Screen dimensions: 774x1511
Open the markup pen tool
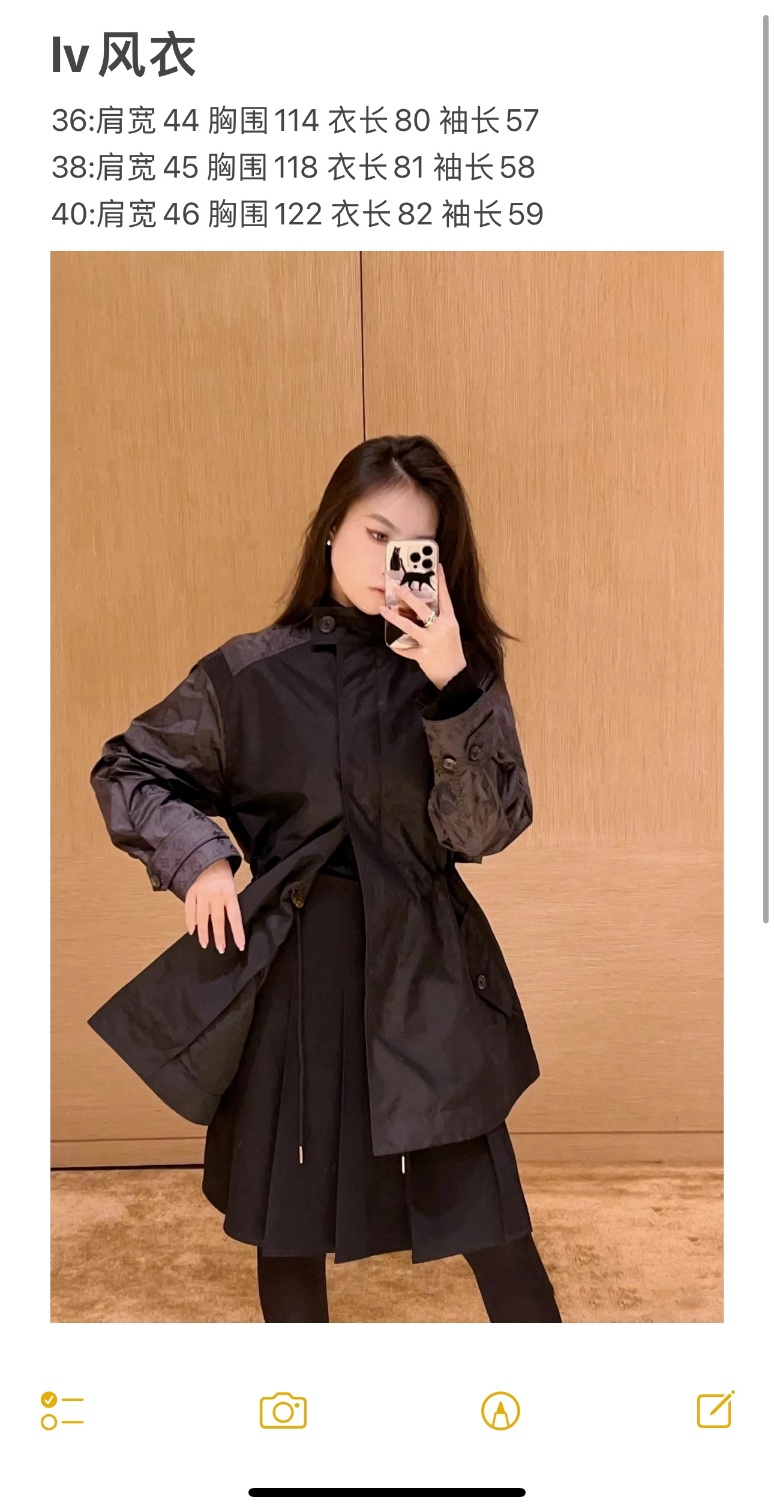click(500, 1410)
